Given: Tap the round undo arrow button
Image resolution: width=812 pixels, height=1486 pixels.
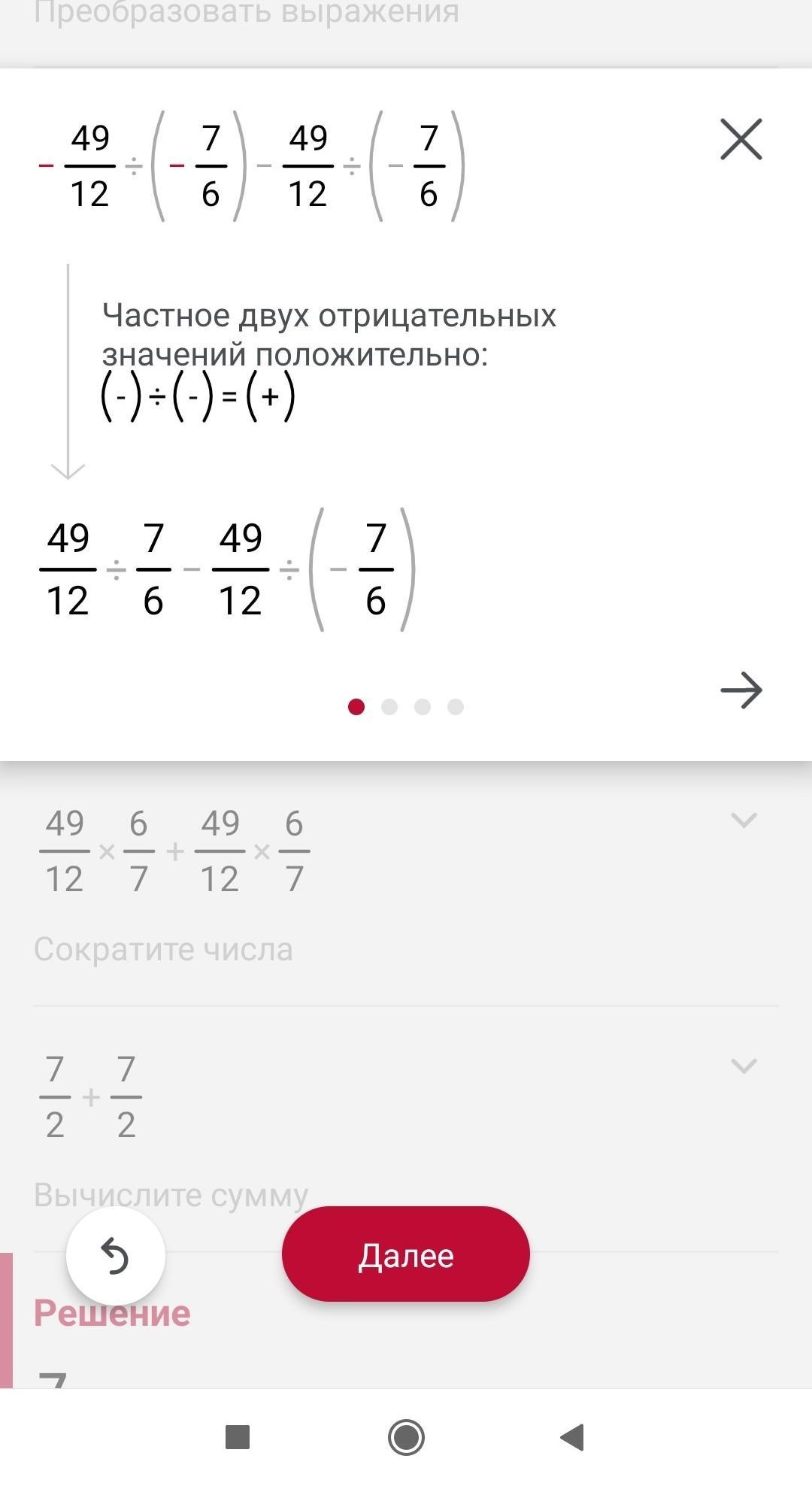Looking at the screenshot, I should click(x=115, y=1257).
